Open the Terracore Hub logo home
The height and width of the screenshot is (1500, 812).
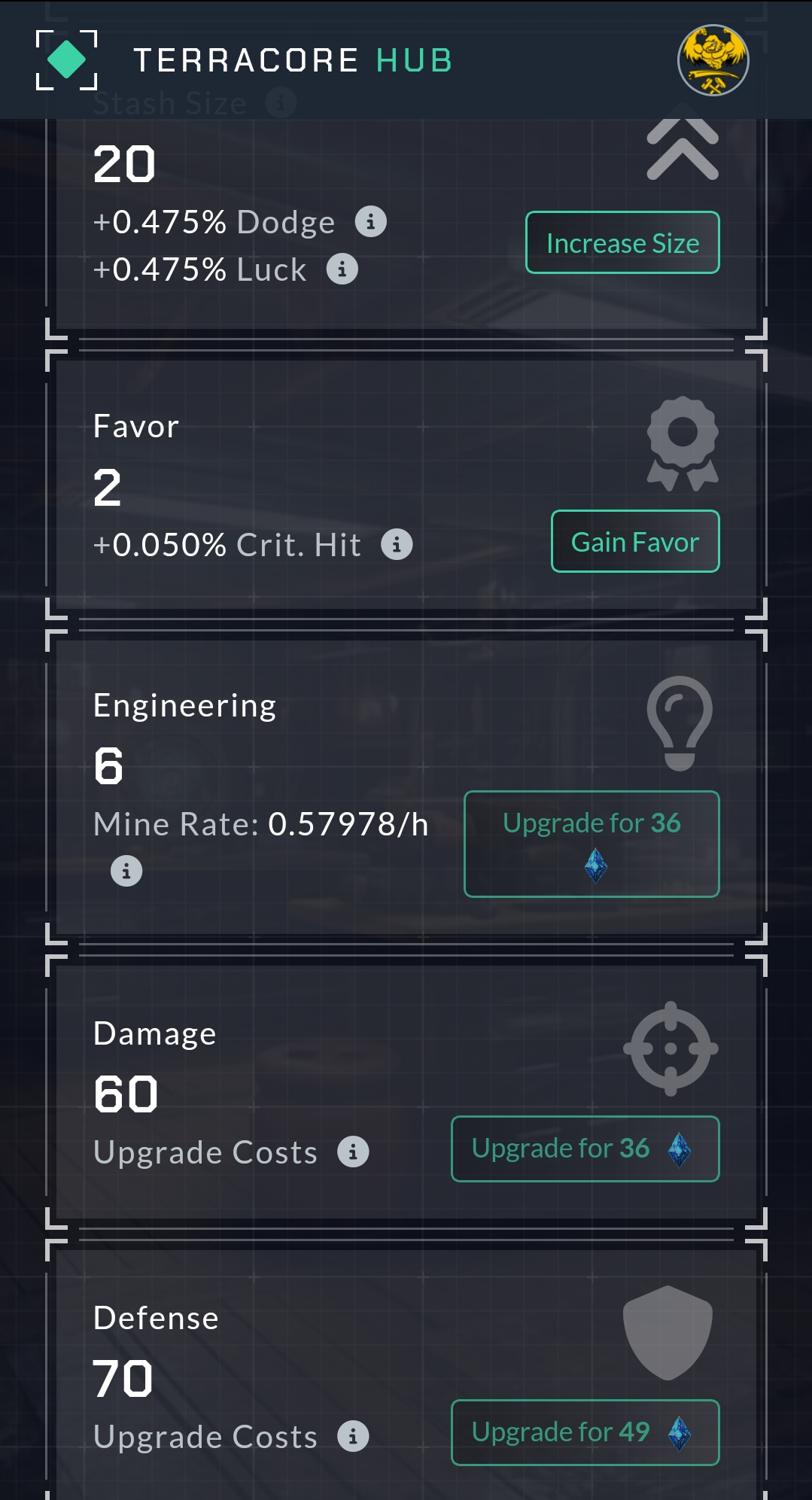point(67,60)
